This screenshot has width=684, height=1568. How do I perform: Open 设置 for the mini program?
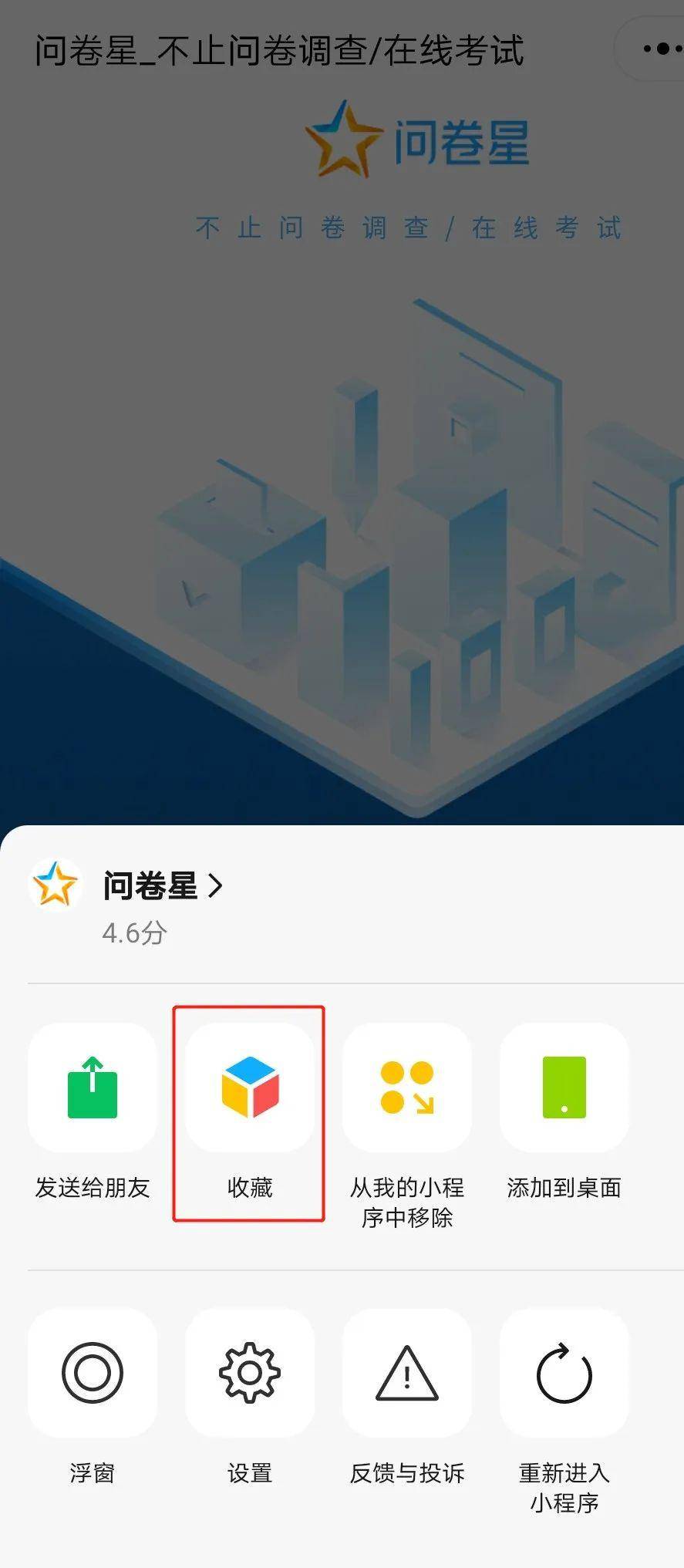(x=250, y=1373)
